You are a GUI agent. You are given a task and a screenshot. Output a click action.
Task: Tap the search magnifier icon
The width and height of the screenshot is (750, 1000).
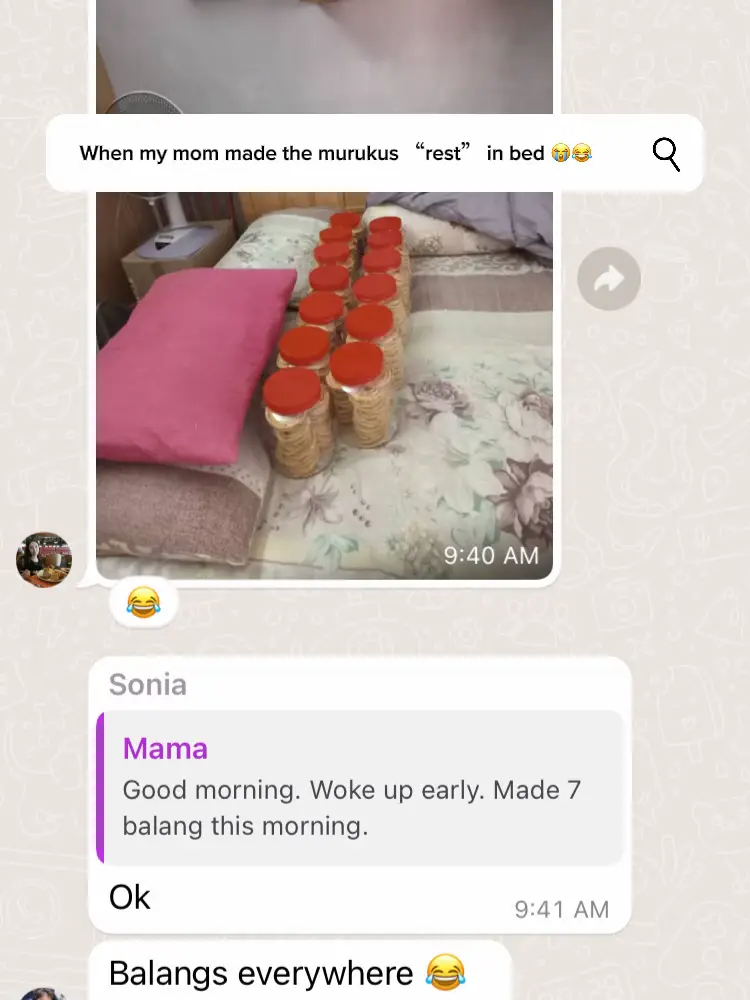click(x=666, y=154)
